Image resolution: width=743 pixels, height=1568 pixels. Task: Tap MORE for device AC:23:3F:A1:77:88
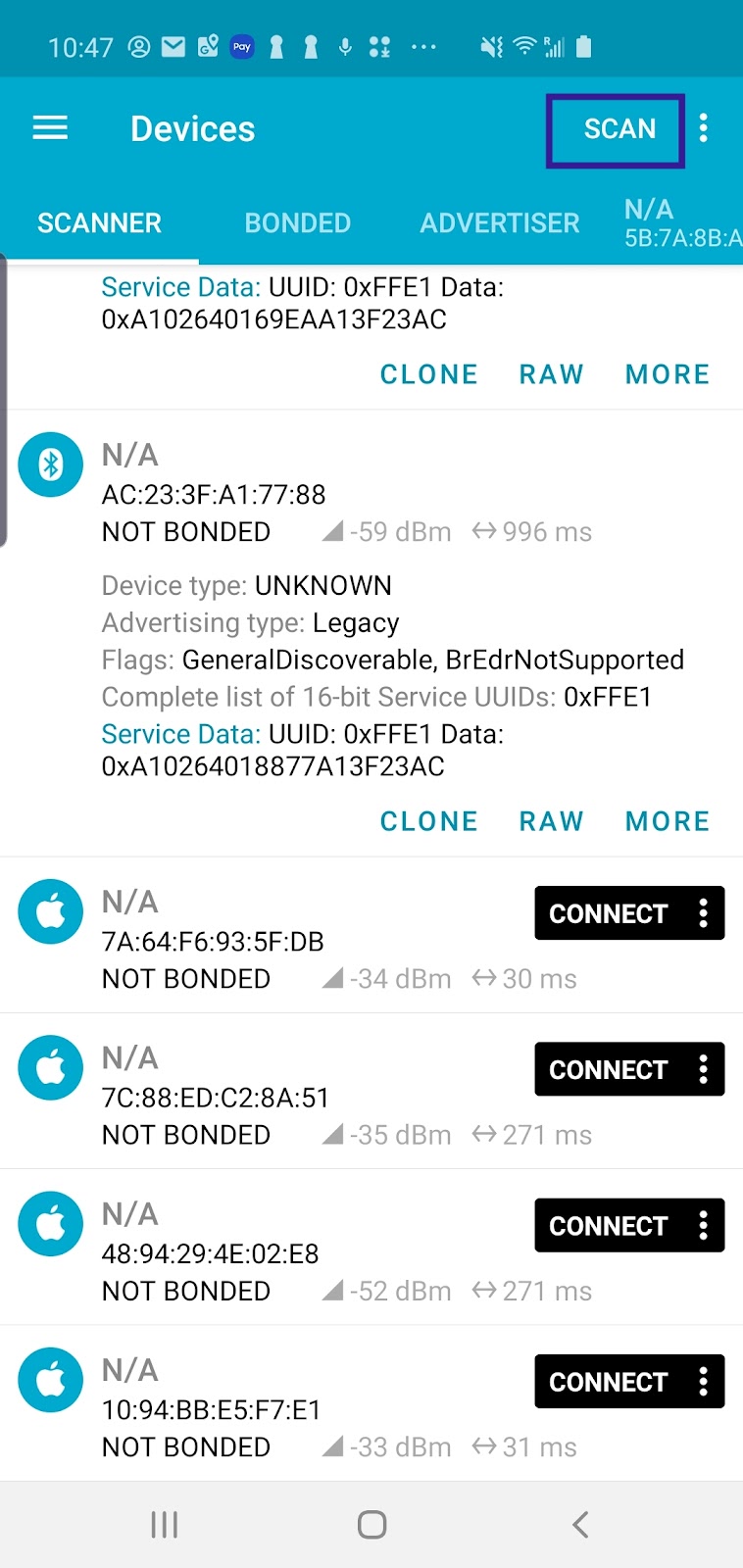pos(668,821)
